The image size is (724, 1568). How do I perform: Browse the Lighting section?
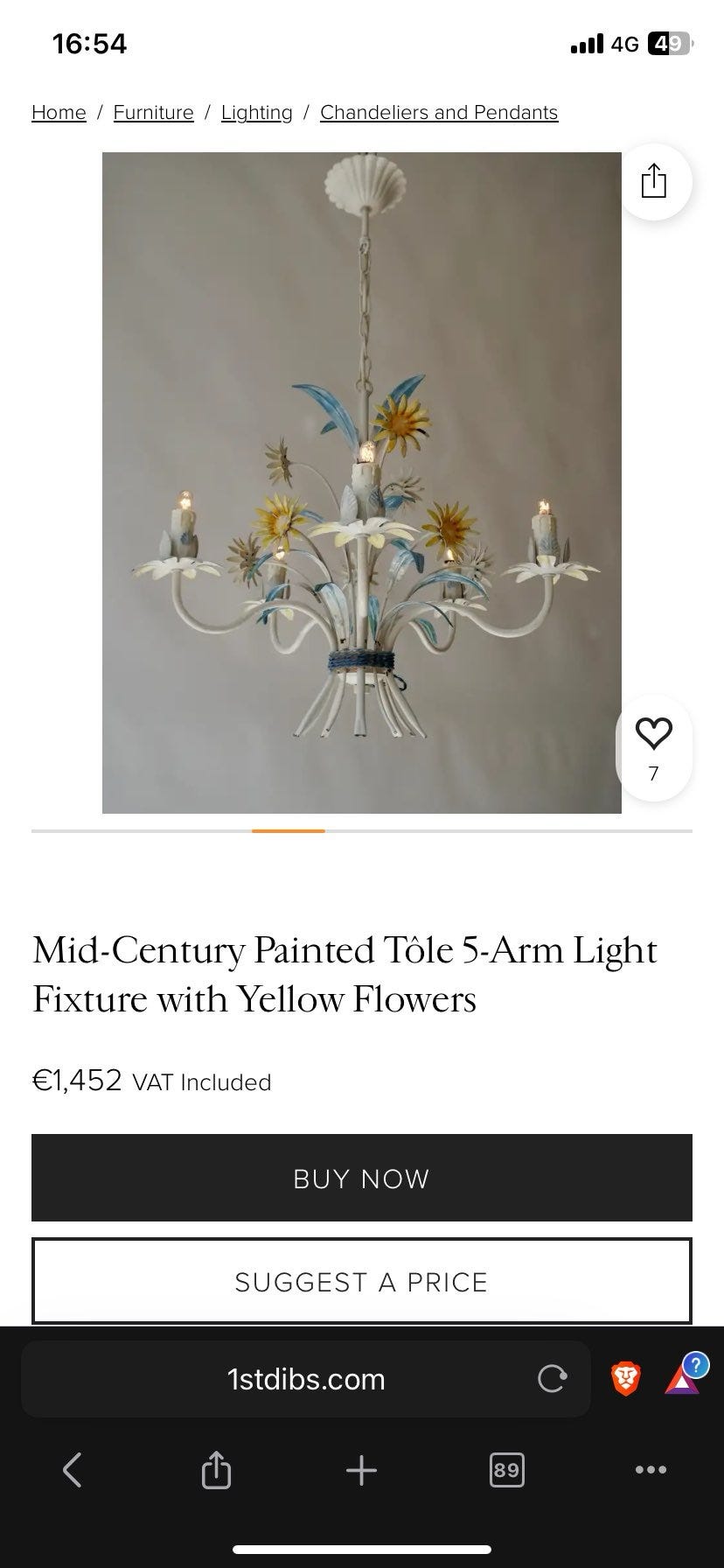point(256,112)
